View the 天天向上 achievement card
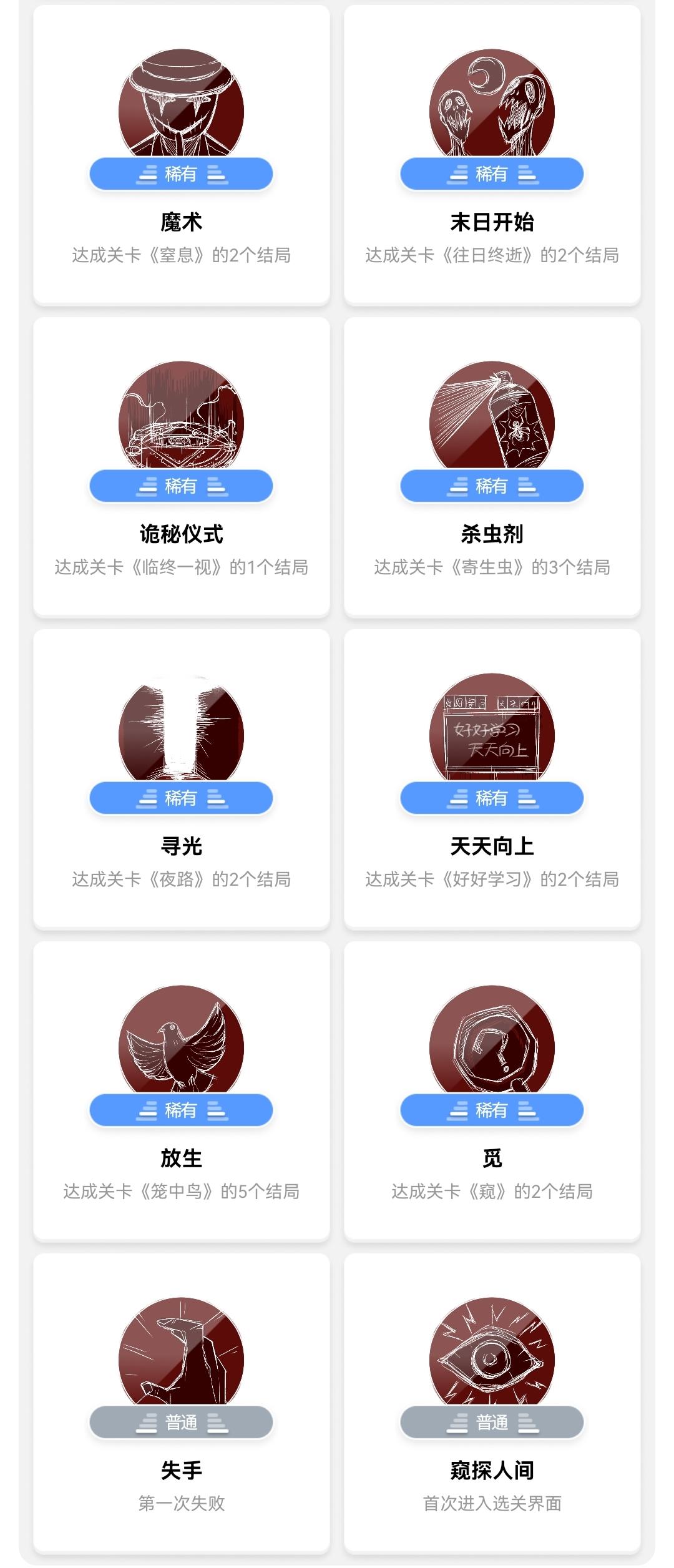674x1568 pixels. (492, 779)
